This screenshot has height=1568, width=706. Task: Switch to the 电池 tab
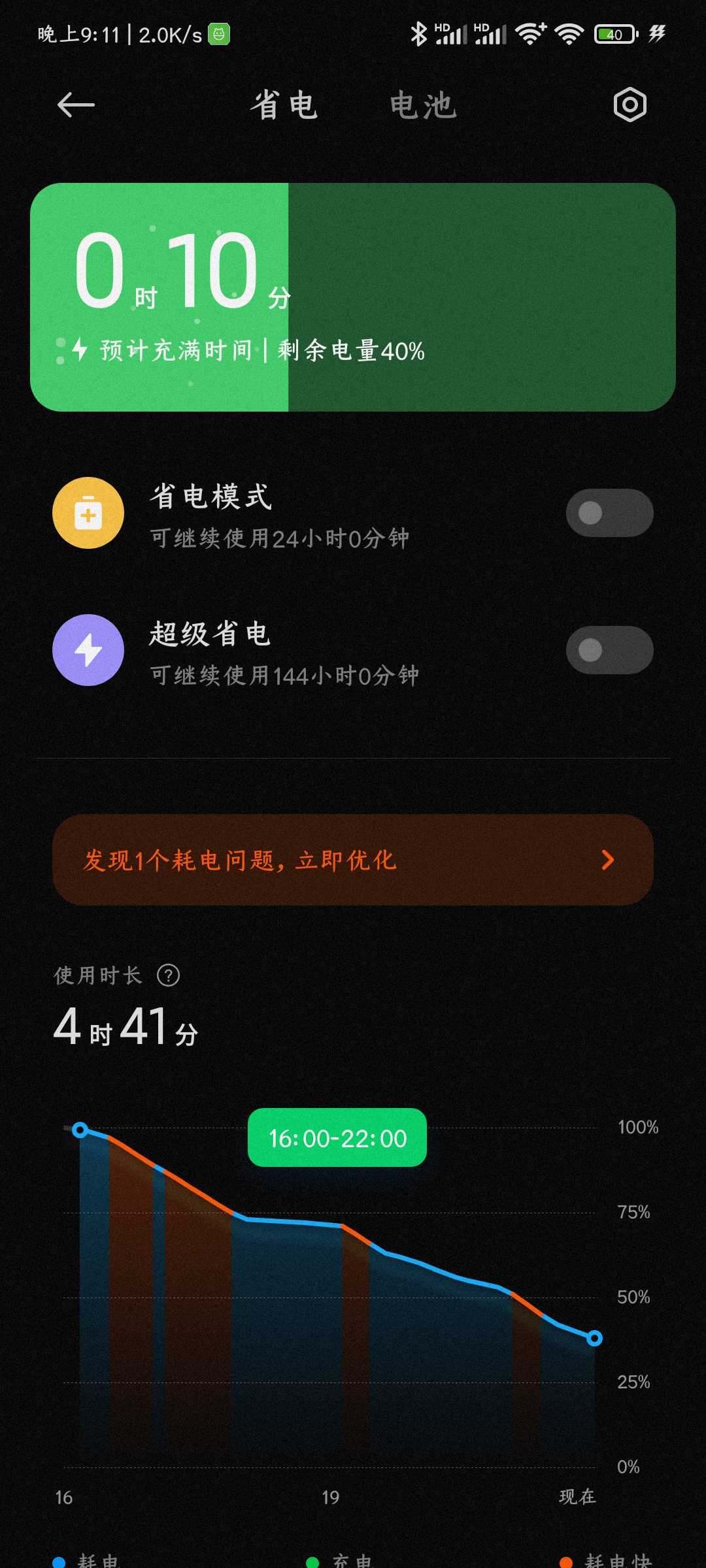[423, 105]
